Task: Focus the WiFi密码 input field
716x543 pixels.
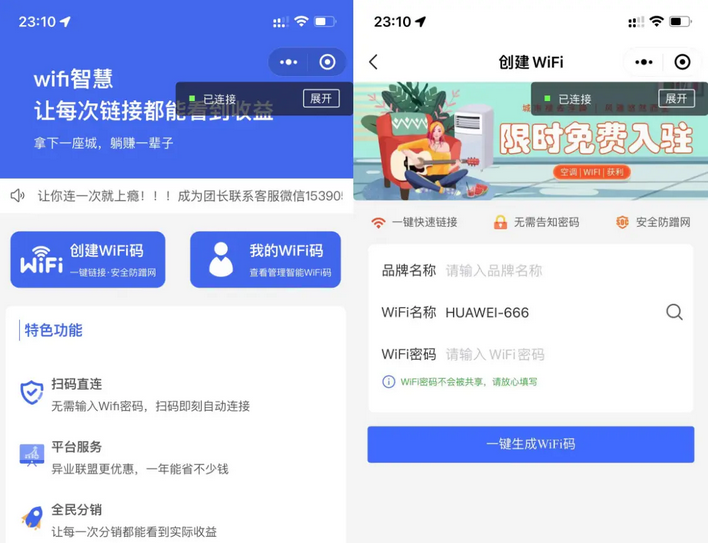Action: pyautogui.click(x=560, y=354)
